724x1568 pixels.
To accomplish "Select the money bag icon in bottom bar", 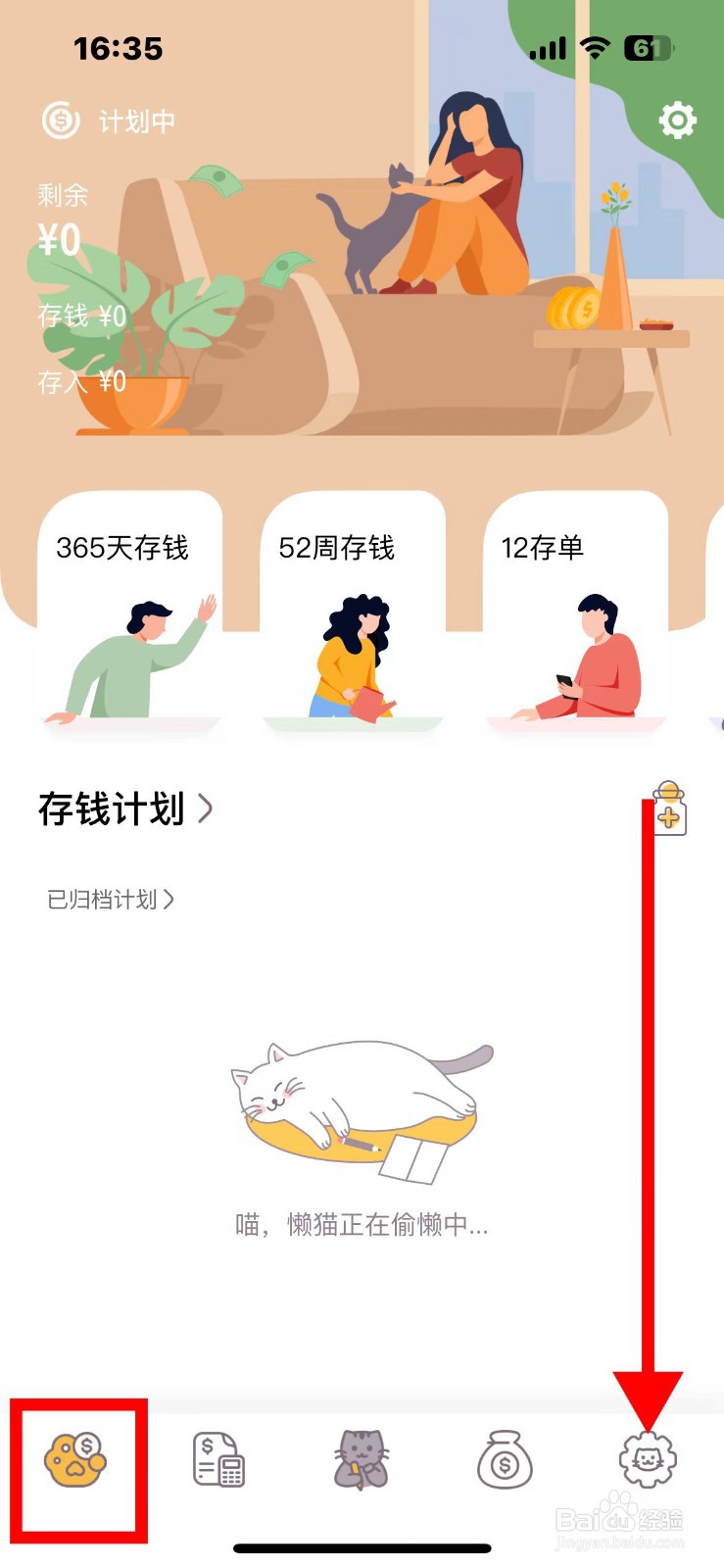I will coord(503,1460).
